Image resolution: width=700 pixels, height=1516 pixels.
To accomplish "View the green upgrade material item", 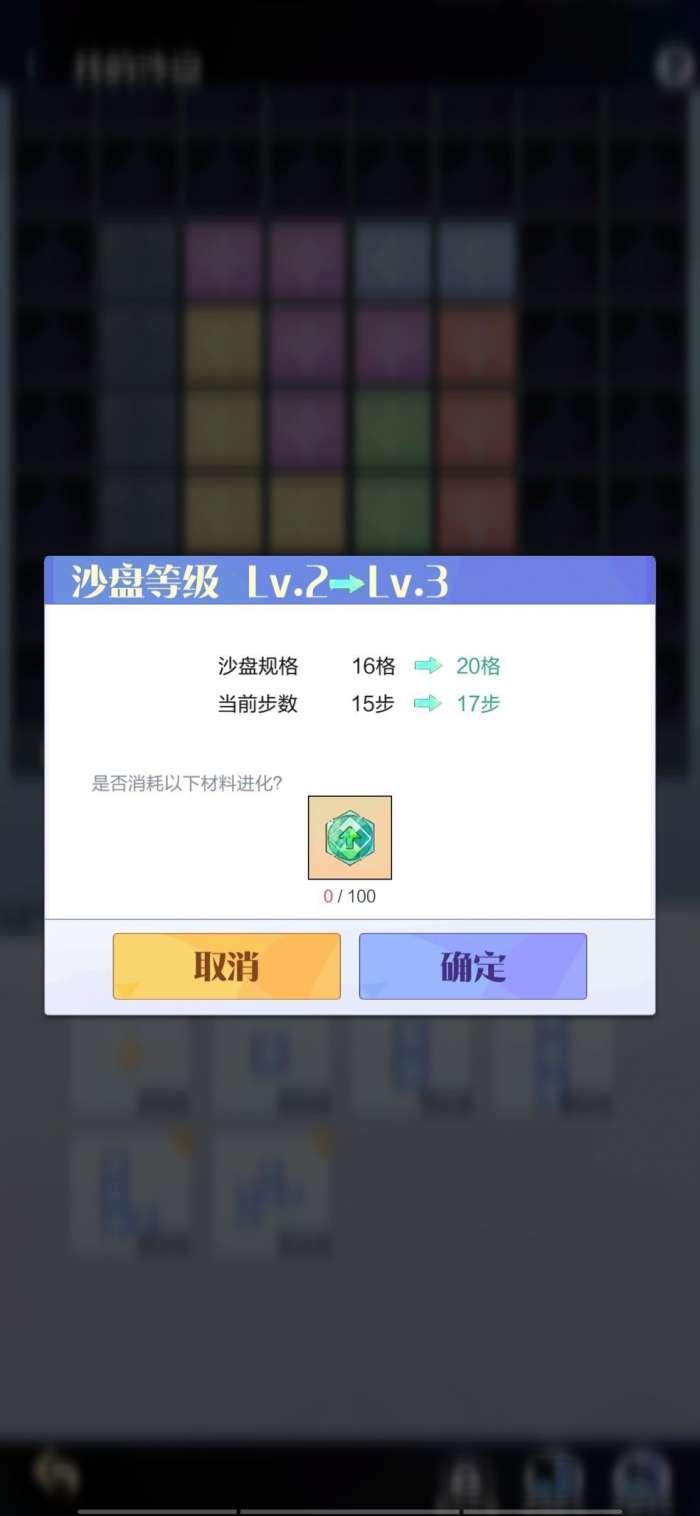I will 349,838.
